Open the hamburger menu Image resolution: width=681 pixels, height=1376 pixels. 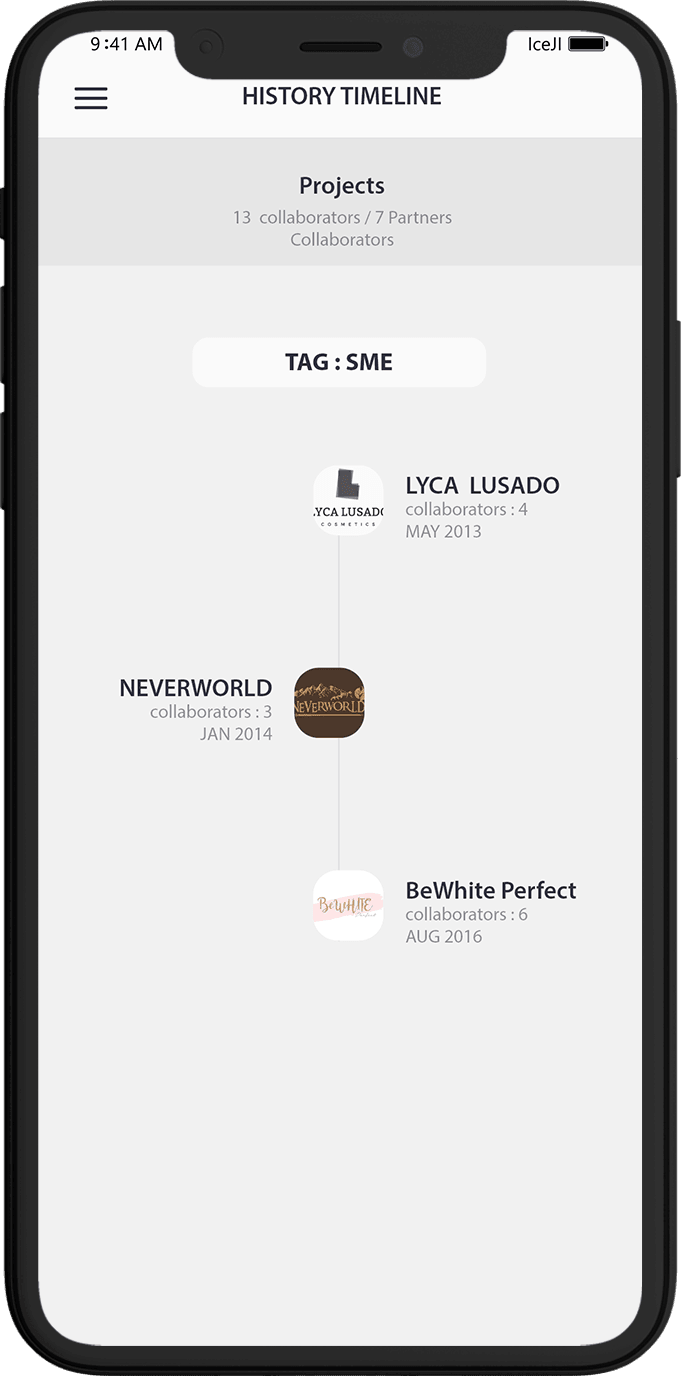pyautogui.click(x=91, y=98)
